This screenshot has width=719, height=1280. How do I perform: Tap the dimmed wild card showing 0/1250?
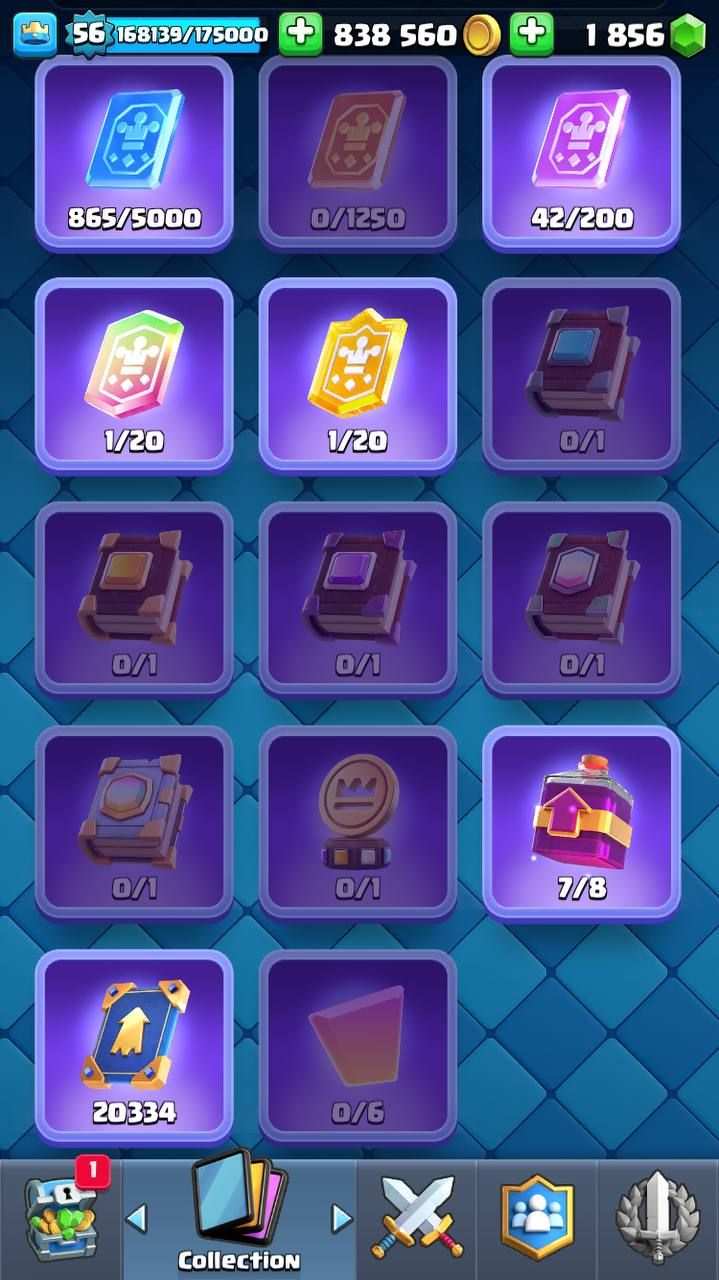[x=358, y=153]
